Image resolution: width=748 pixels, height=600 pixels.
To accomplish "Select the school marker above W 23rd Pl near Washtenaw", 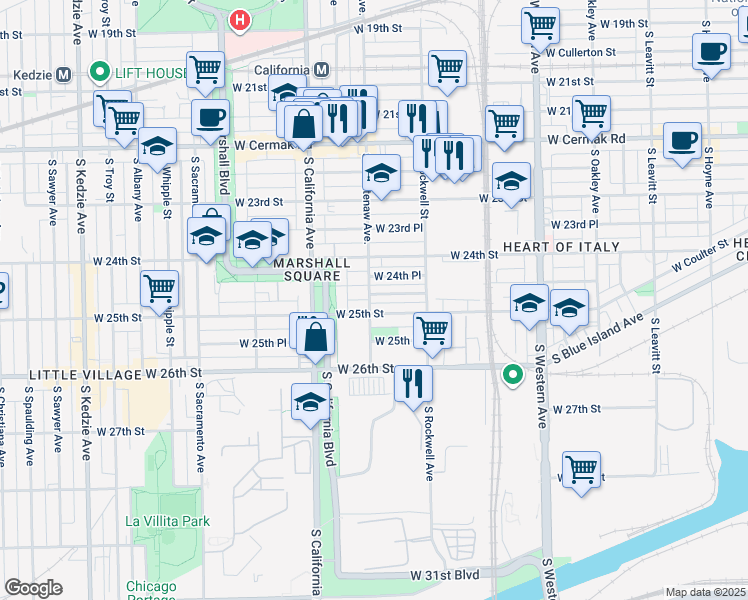I will tap(382, 175).
